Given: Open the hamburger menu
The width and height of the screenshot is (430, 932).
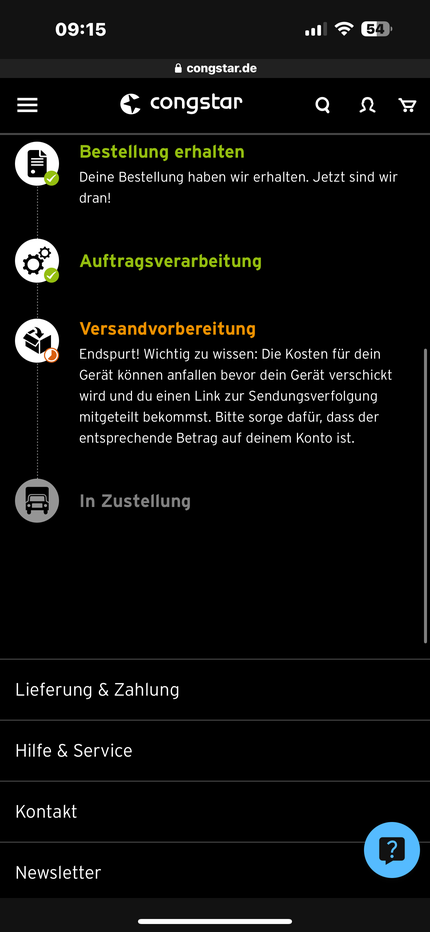Looking at the screenshot, I should 27,105.
